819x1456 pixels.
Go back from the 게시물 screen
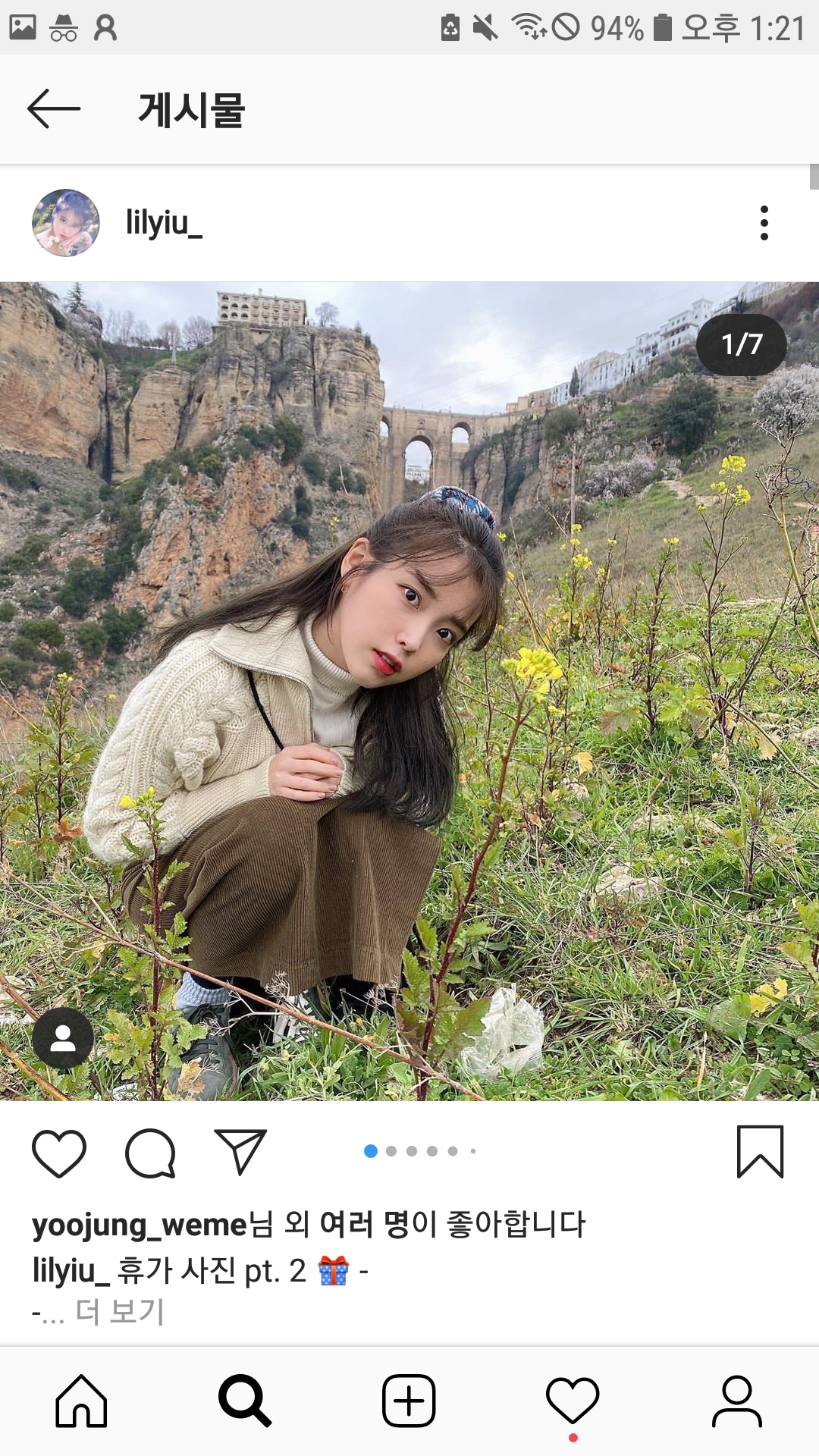[x=54, y=109]
